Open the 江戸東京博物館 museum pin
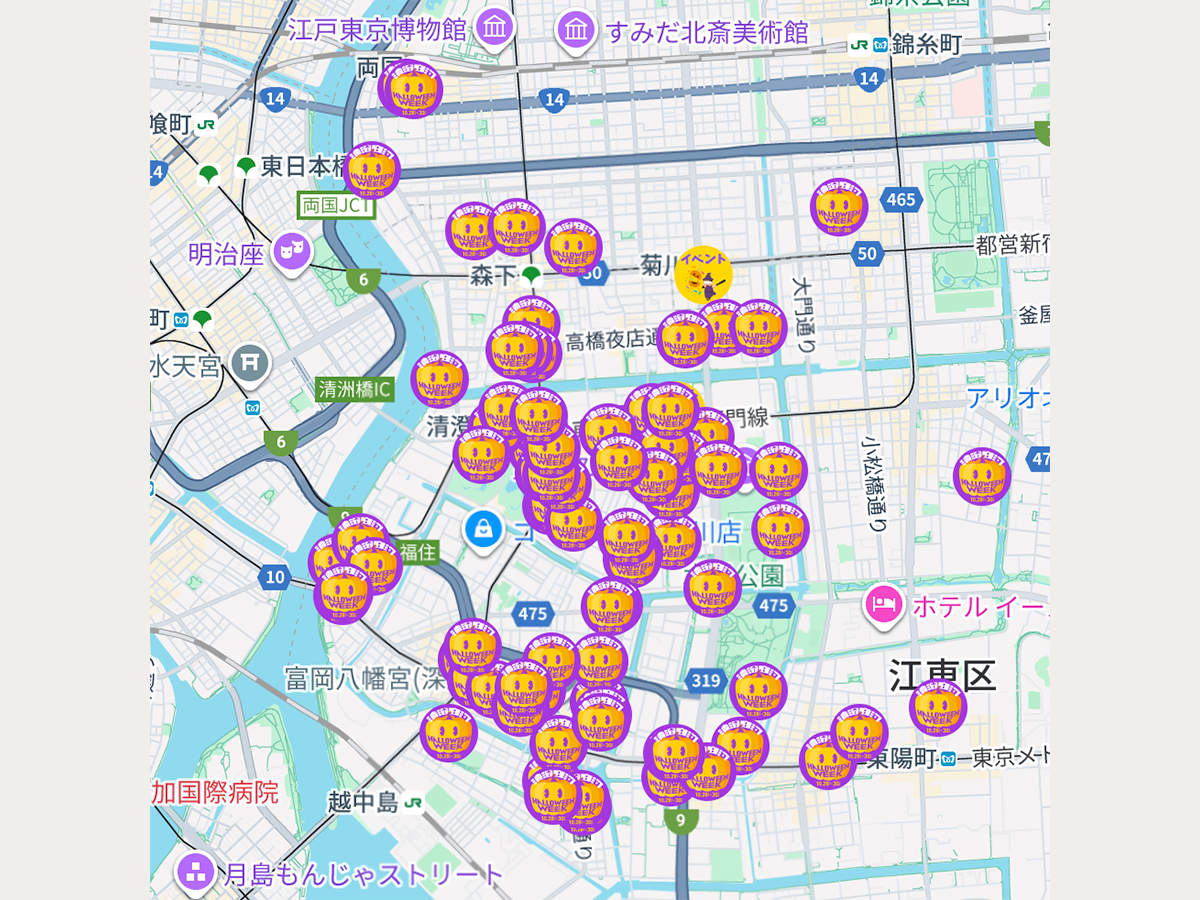 pyautogui.click(x=493, y=30)
